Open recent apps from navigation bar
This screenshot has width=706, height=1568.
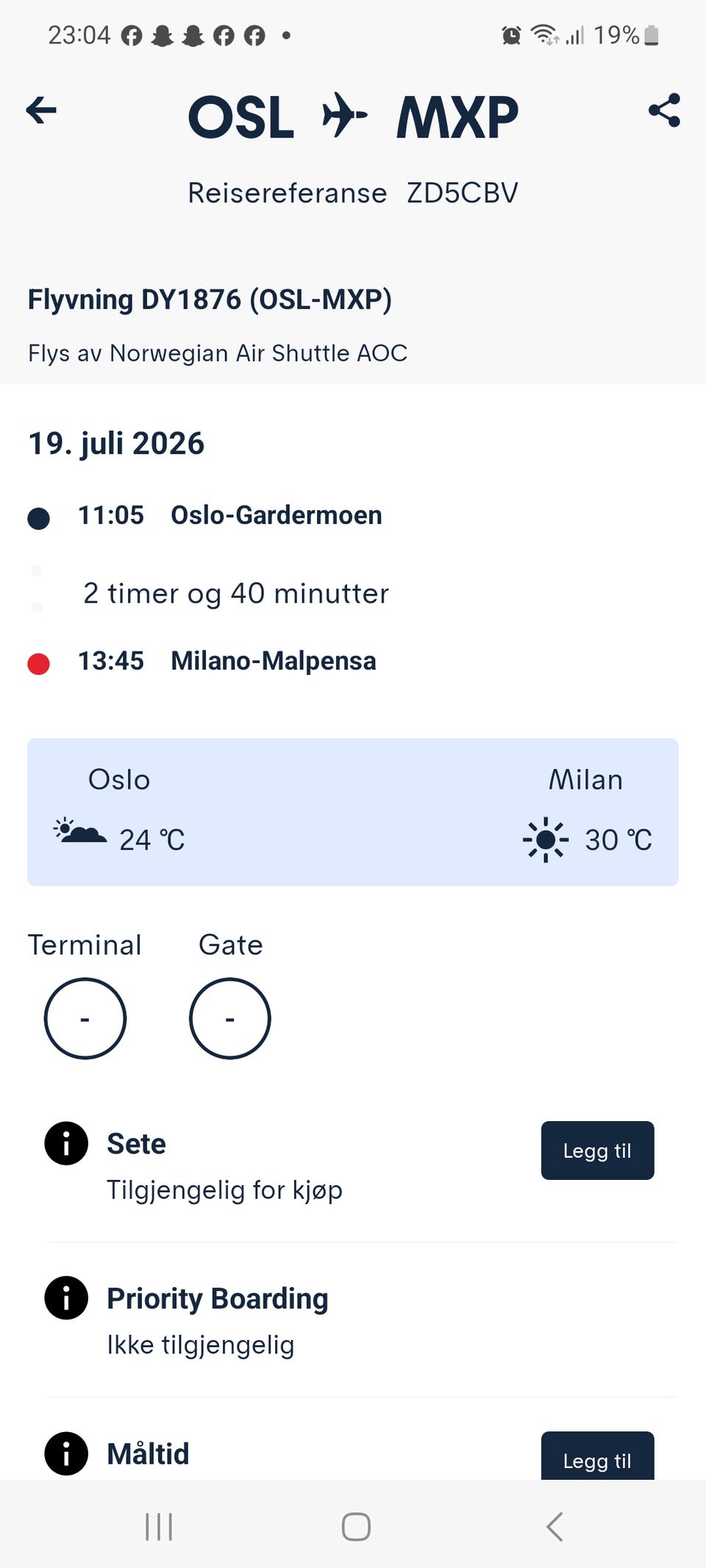(159, 1527)
